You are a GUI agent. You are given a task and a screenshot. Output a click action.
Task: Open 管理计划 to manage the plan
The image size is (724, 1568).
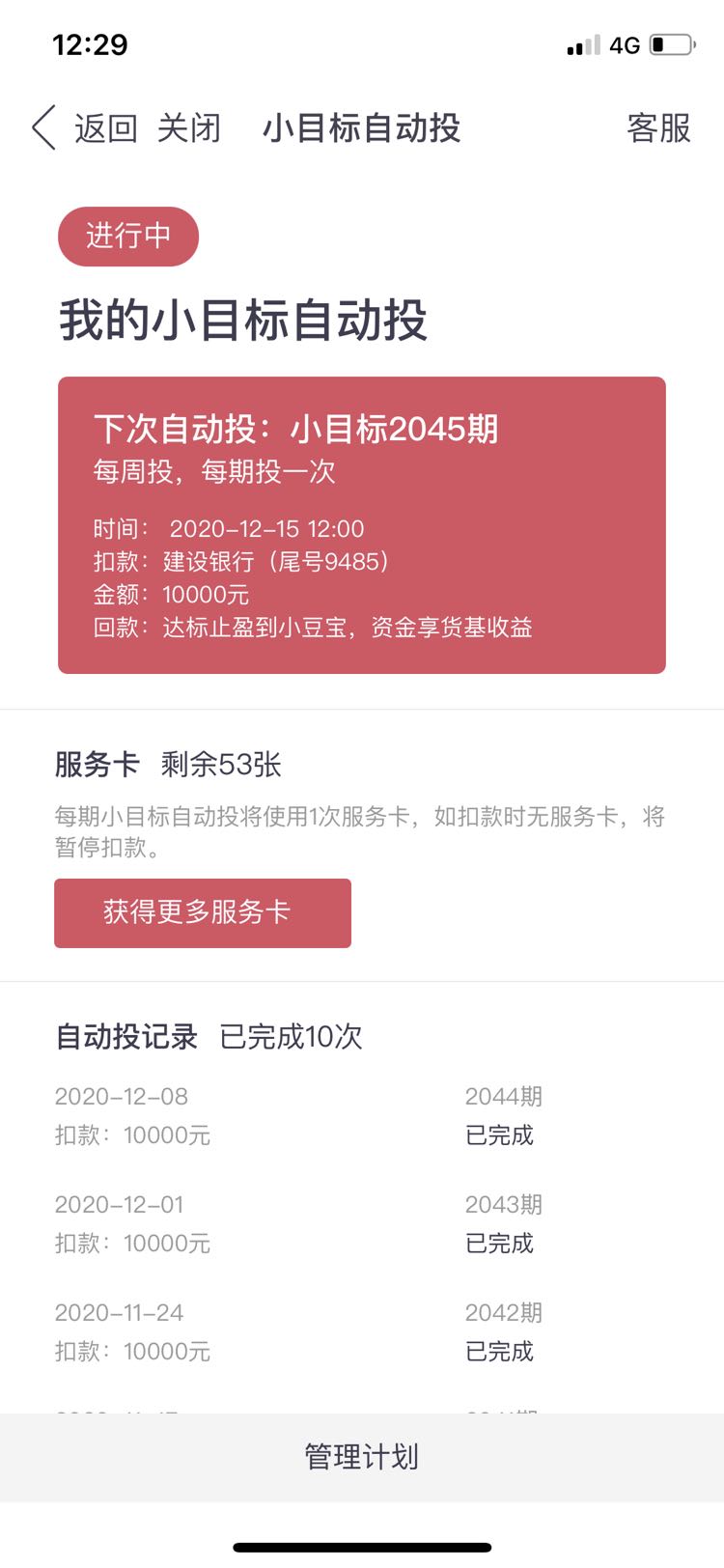tap(362, 1457)
